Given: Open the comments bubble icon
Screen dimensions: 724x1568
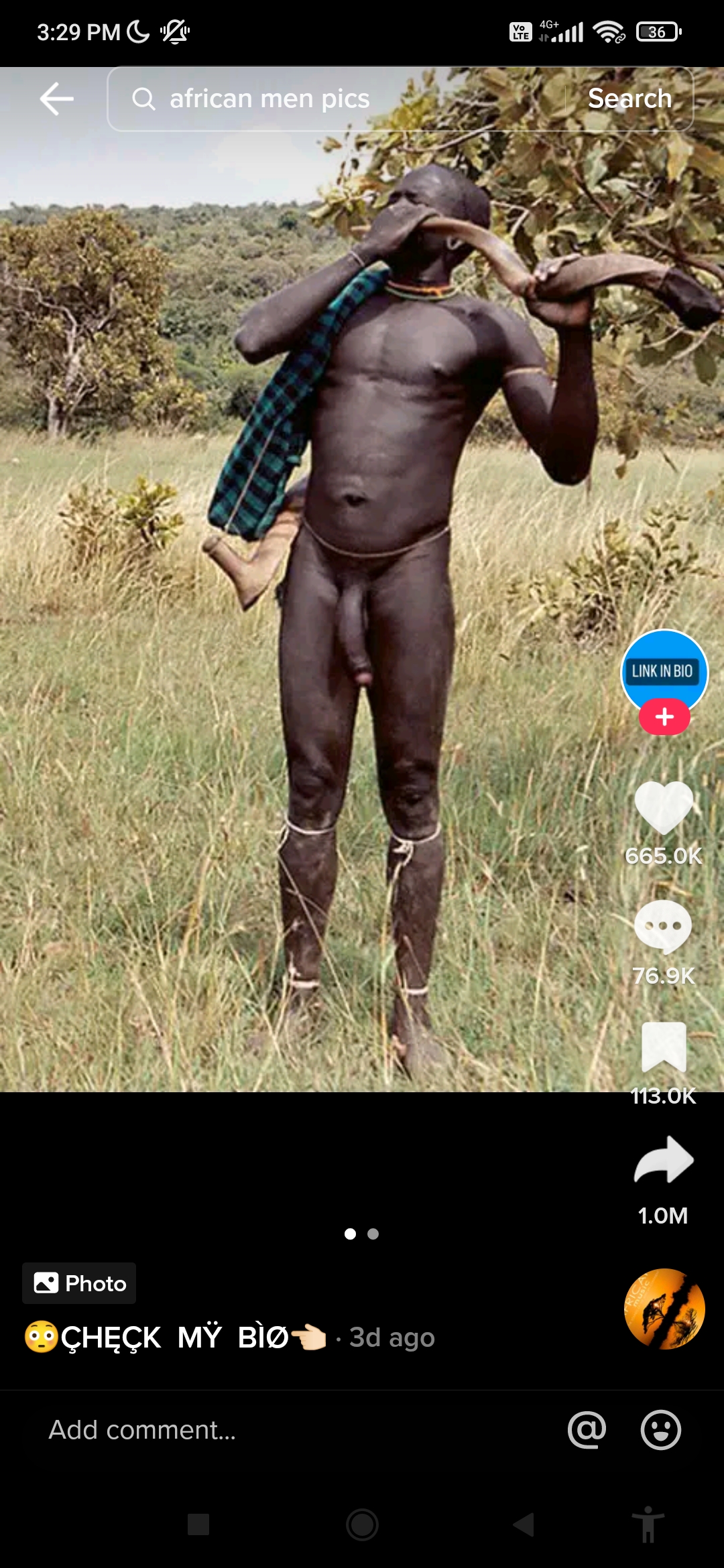Looking at the screenshot, I should [663, 927].
